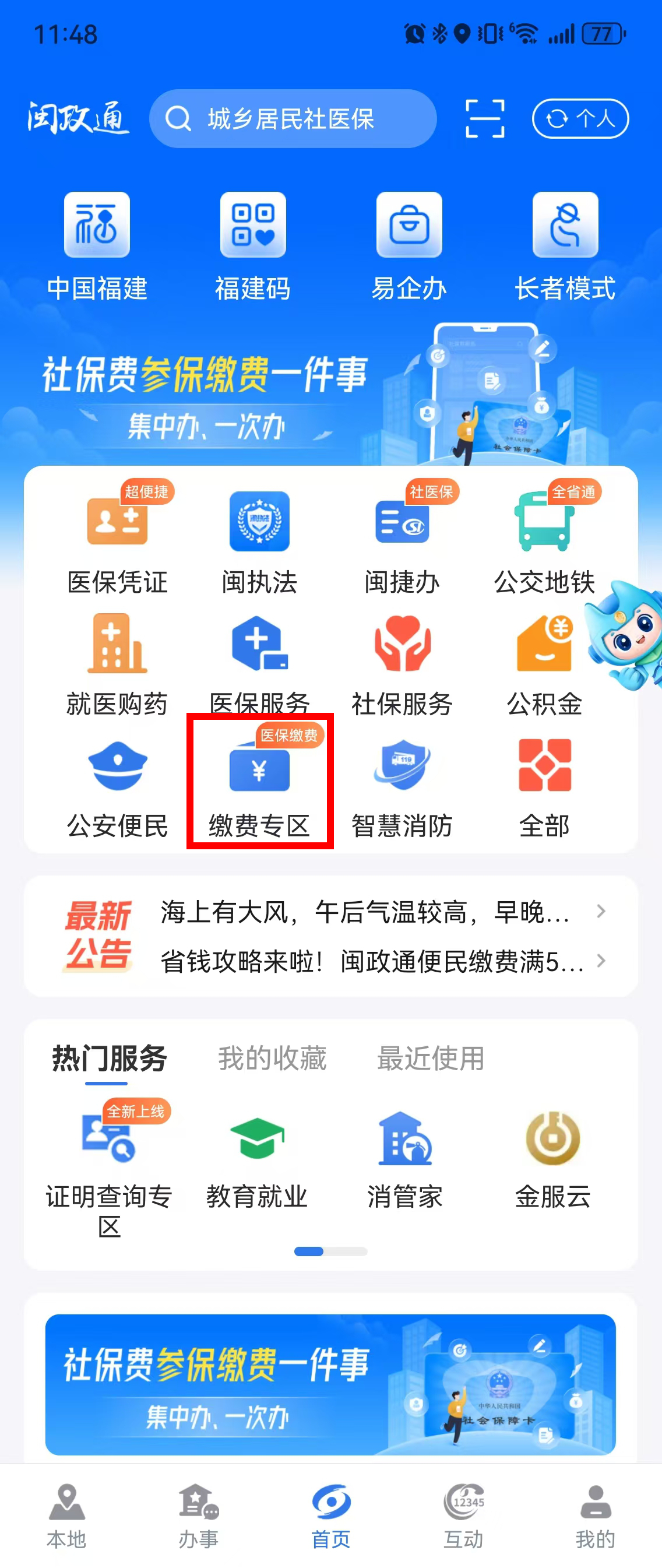The height and width of the screenshot is (1568, 662).
Task: Read the 海上有大风 announcement
Action: click(365, 912)
